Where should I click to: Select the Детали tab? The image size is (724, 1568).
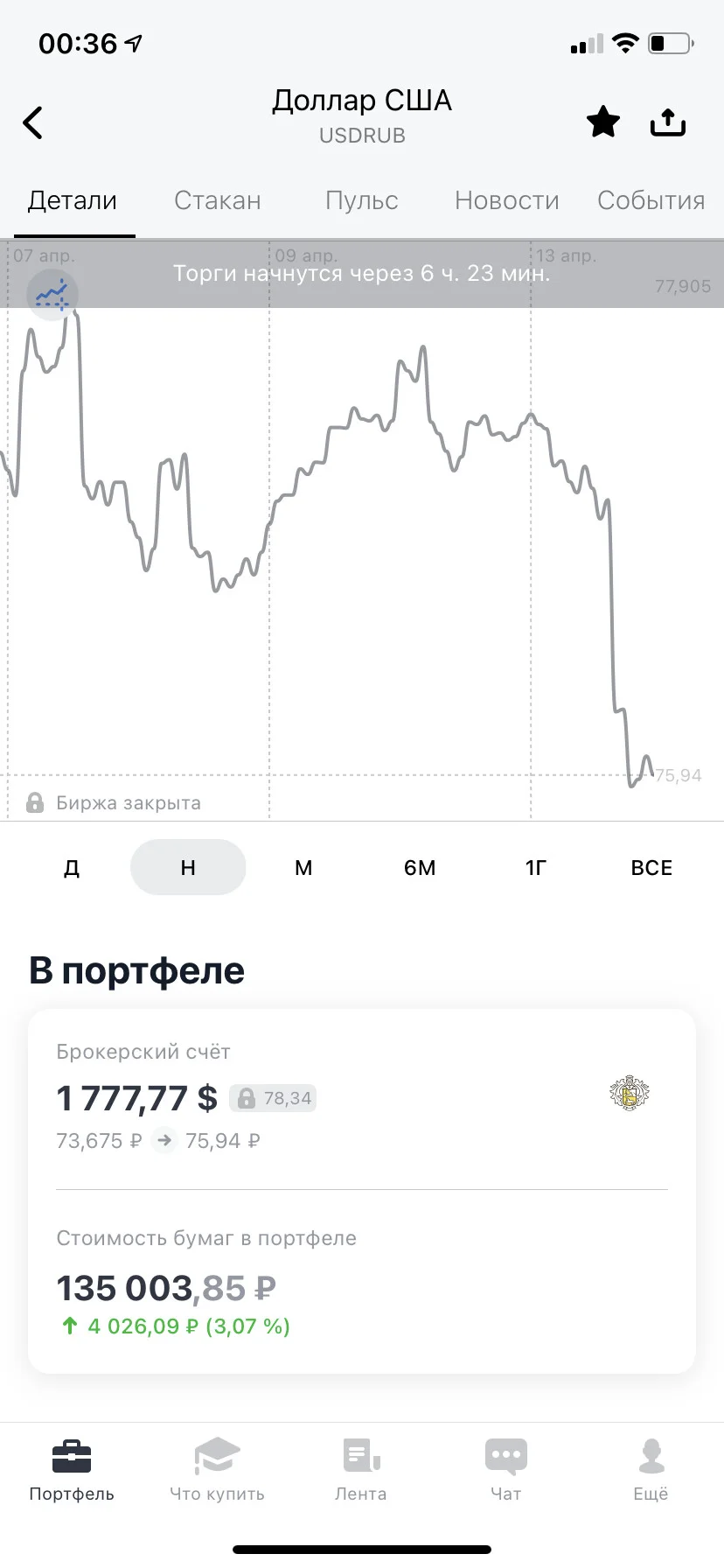click(x=73, y=200)
